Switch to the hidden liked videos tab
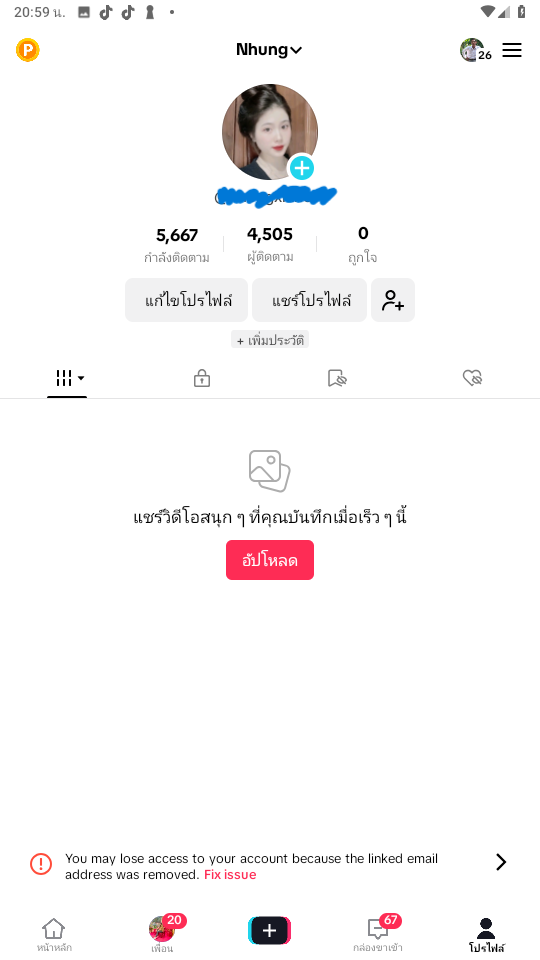The height and width of the screenshot is (960, 540). [472, 378]
